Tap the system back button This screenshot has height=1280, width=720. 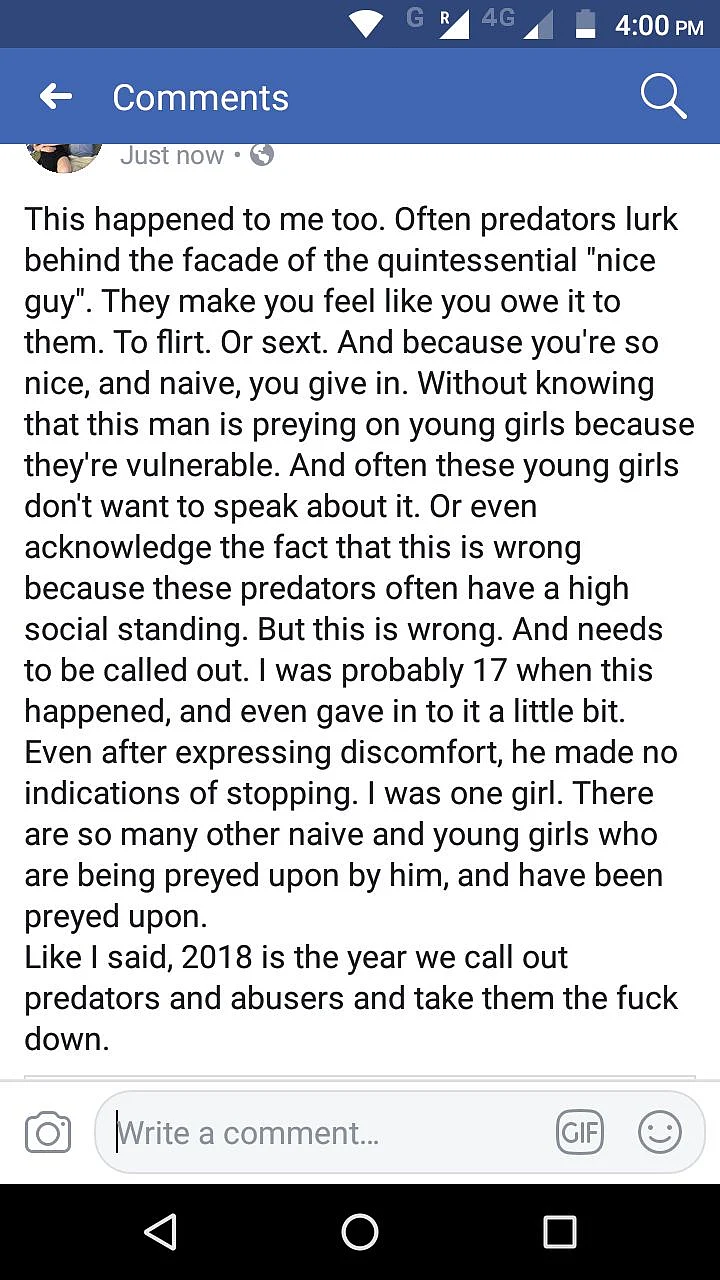tap(160, 1232)
